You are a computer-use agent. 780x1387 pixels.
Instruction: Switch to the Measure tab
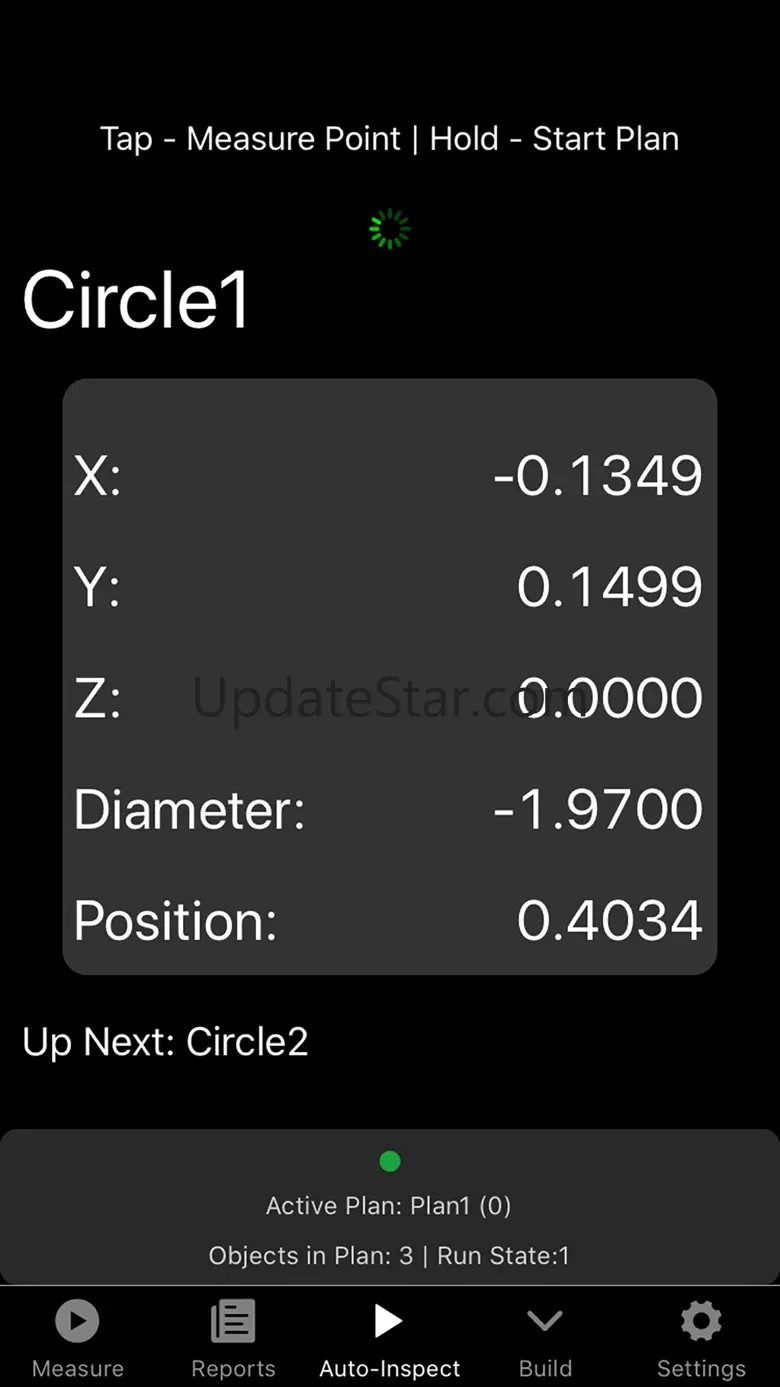click(78, 1338)
